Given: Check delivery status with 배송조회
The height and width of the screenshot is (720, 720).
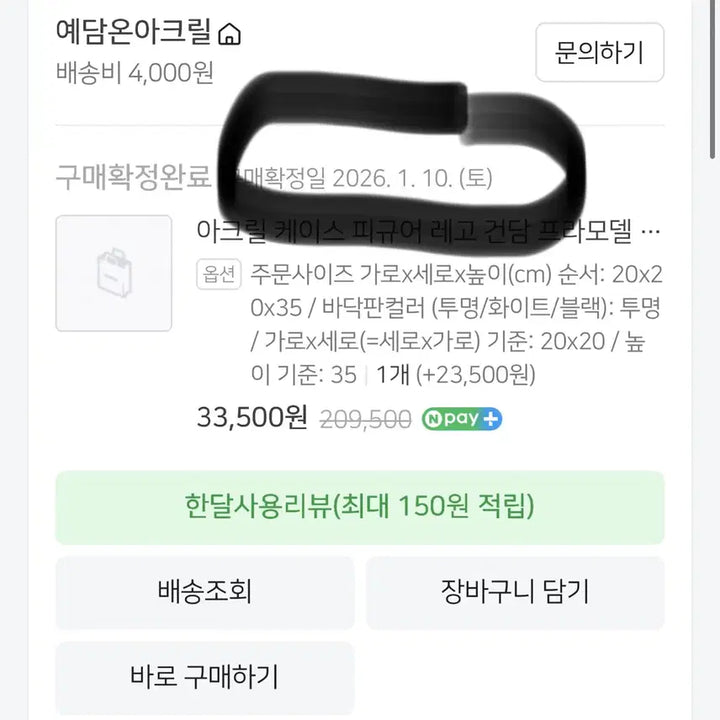Looking at the screenshot, I should coord(204,592).
